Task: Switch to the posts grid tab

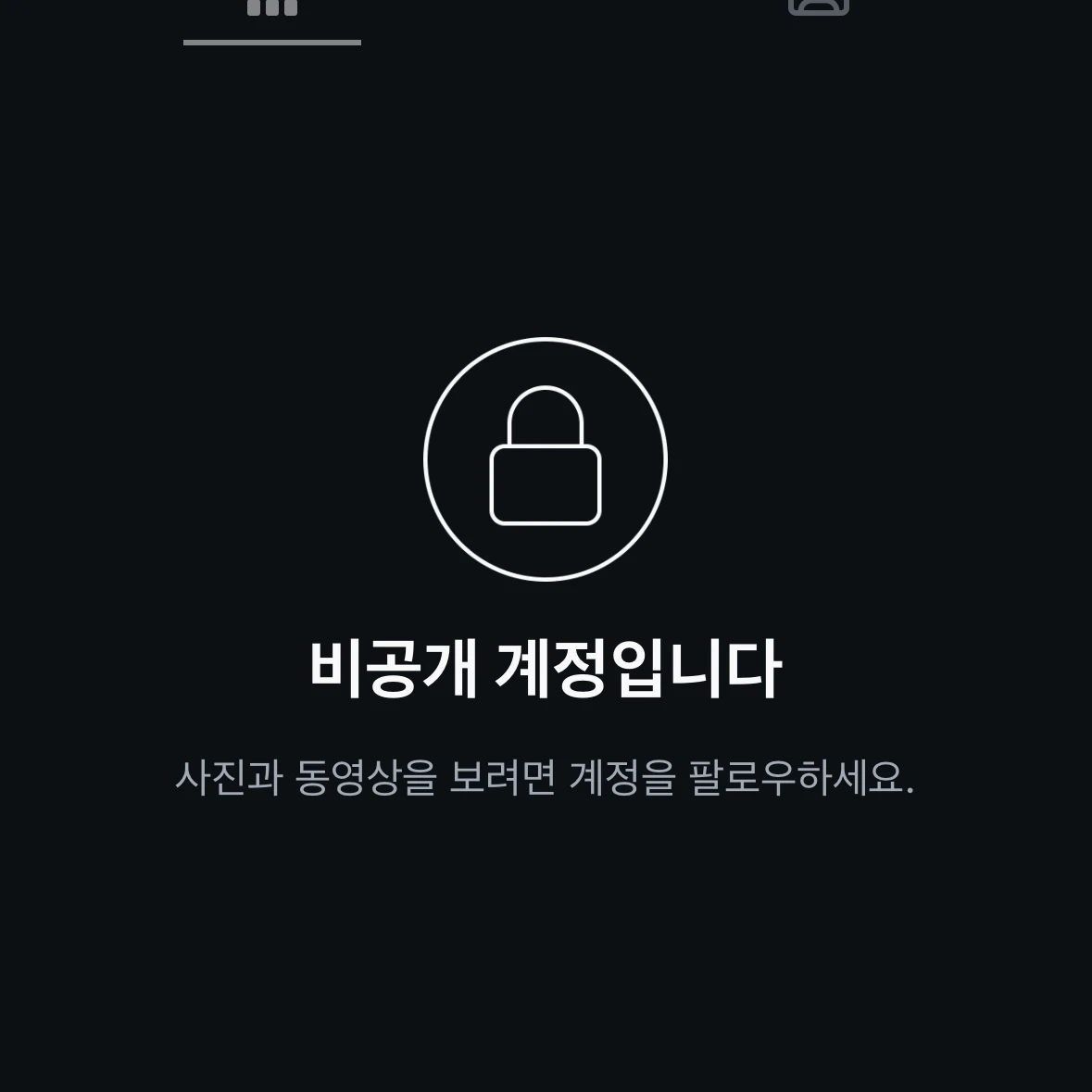Action: click(272, 9)
